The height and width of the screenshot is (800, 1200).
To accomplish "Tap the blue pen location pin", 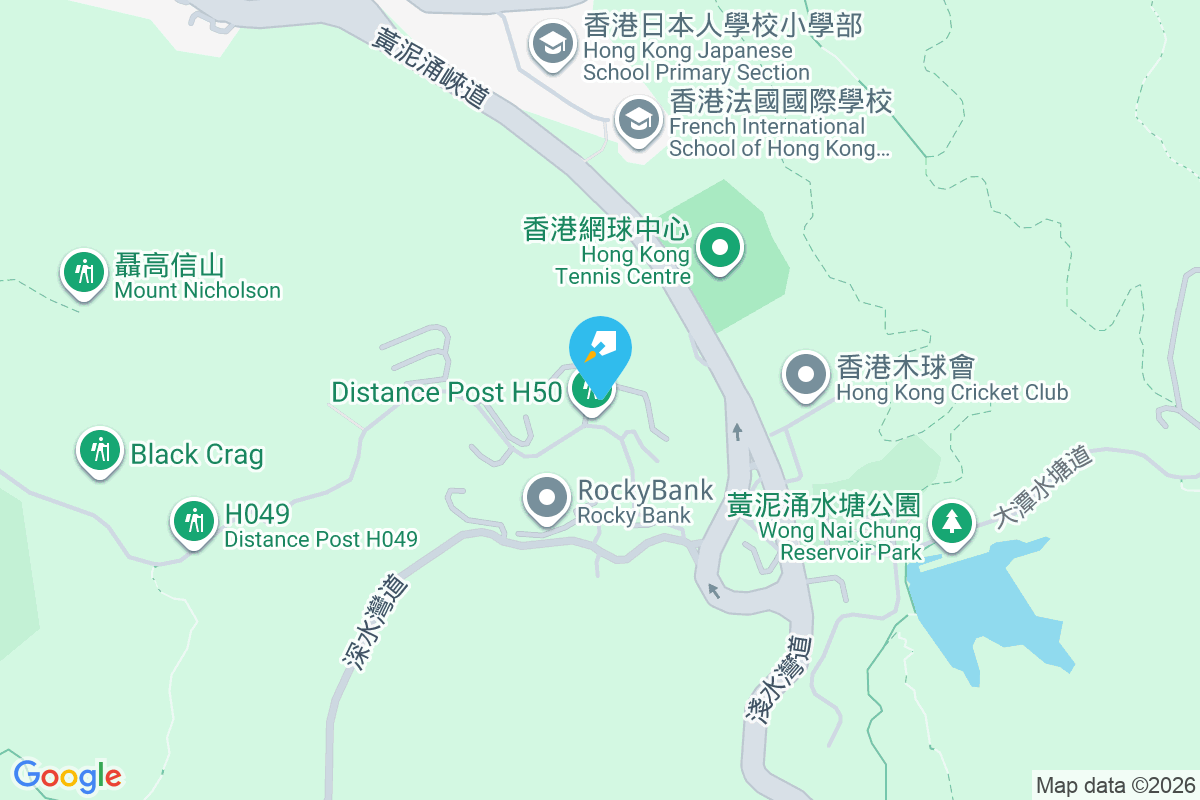I will click(601, 349).
